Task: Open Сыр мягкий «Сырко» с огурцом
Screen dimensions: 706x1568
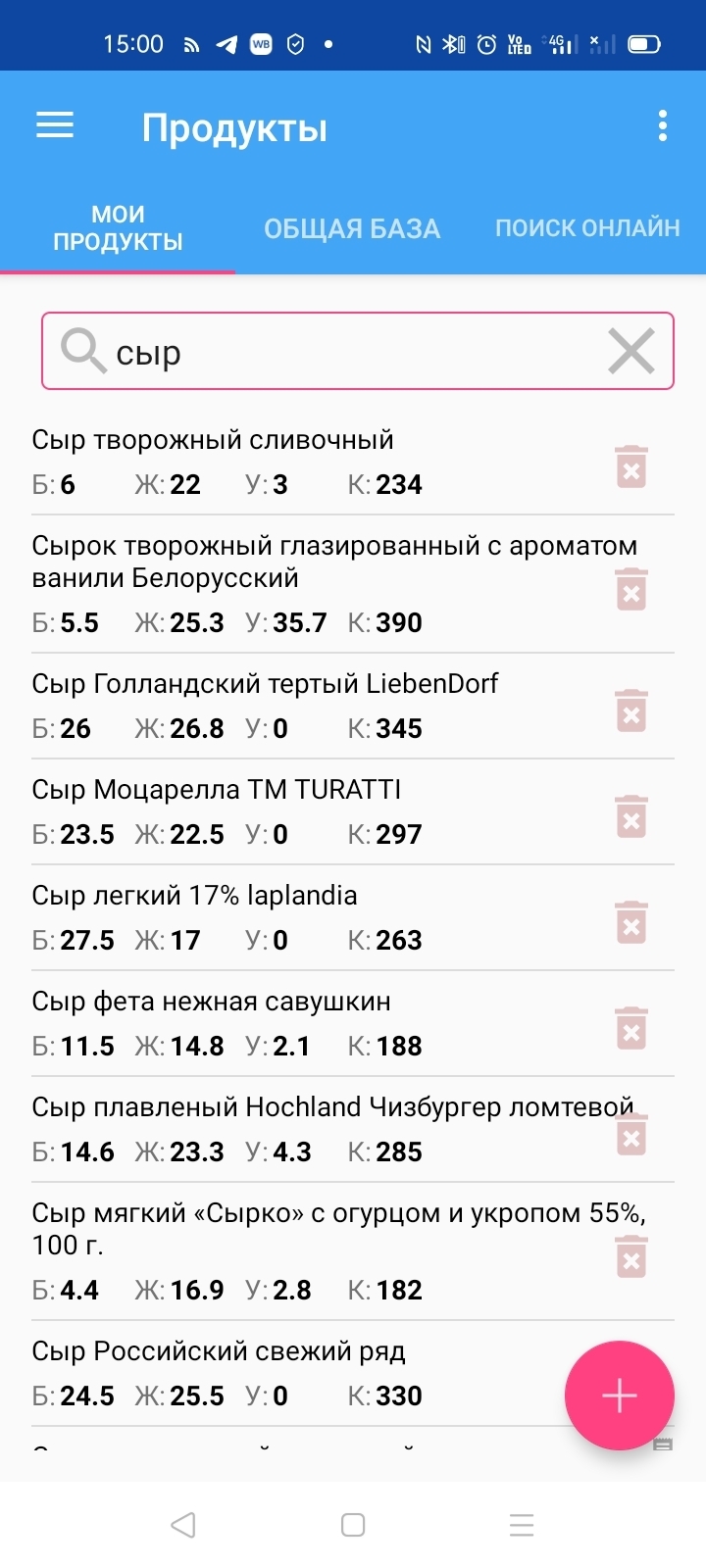Action: tap(294, 1250)
